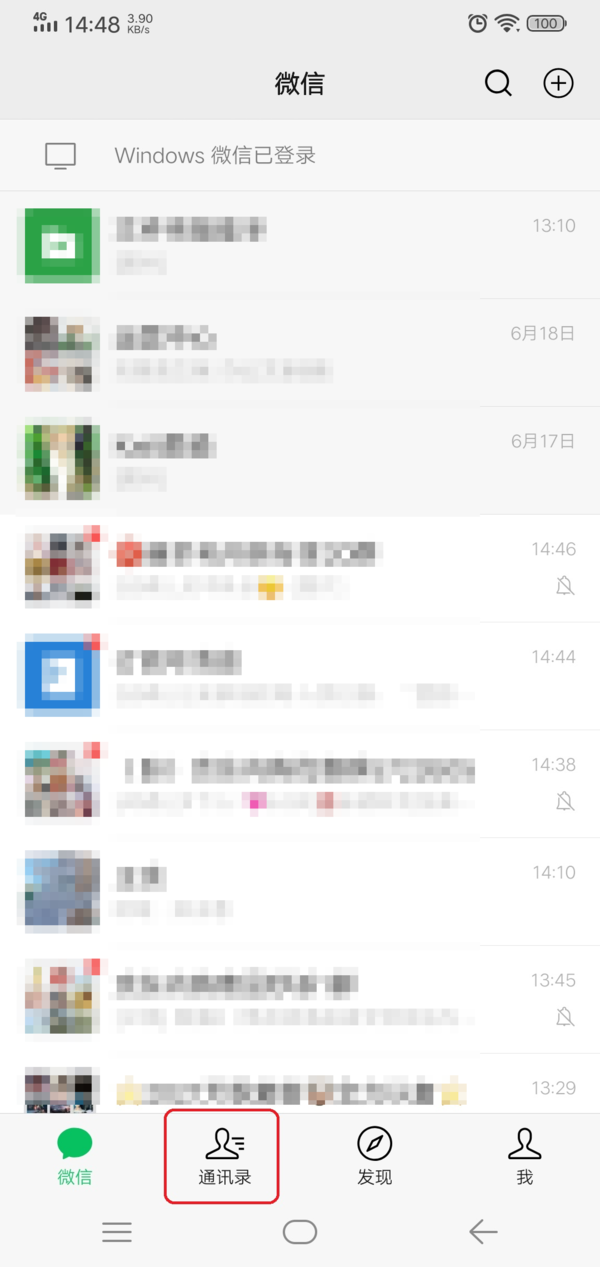Viewport: 600px width, 1267px height.
Task: Open the chat timestamped 14:44
Action: [x=300, y=676]
